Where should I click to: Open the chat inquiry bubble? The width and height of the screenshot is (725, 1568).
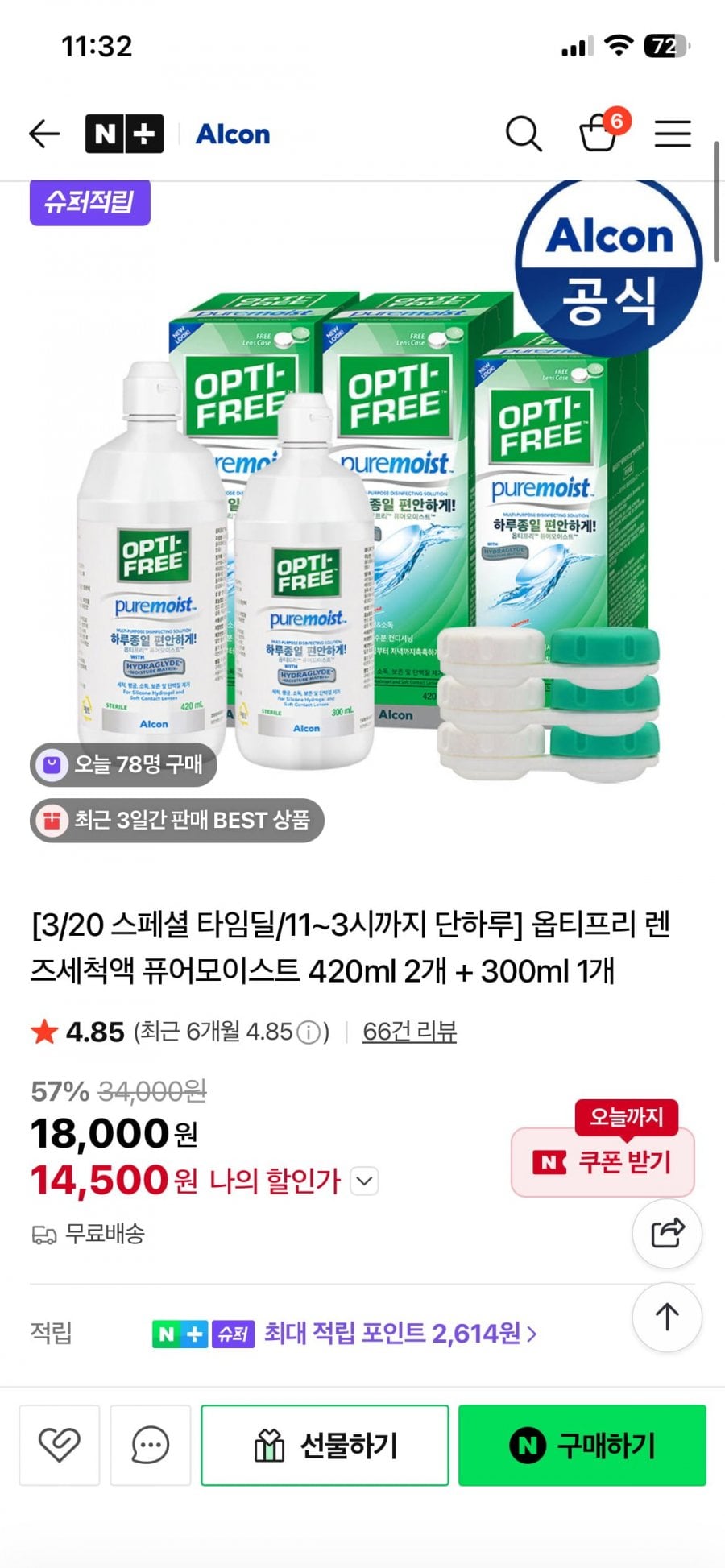point(151,1445)
